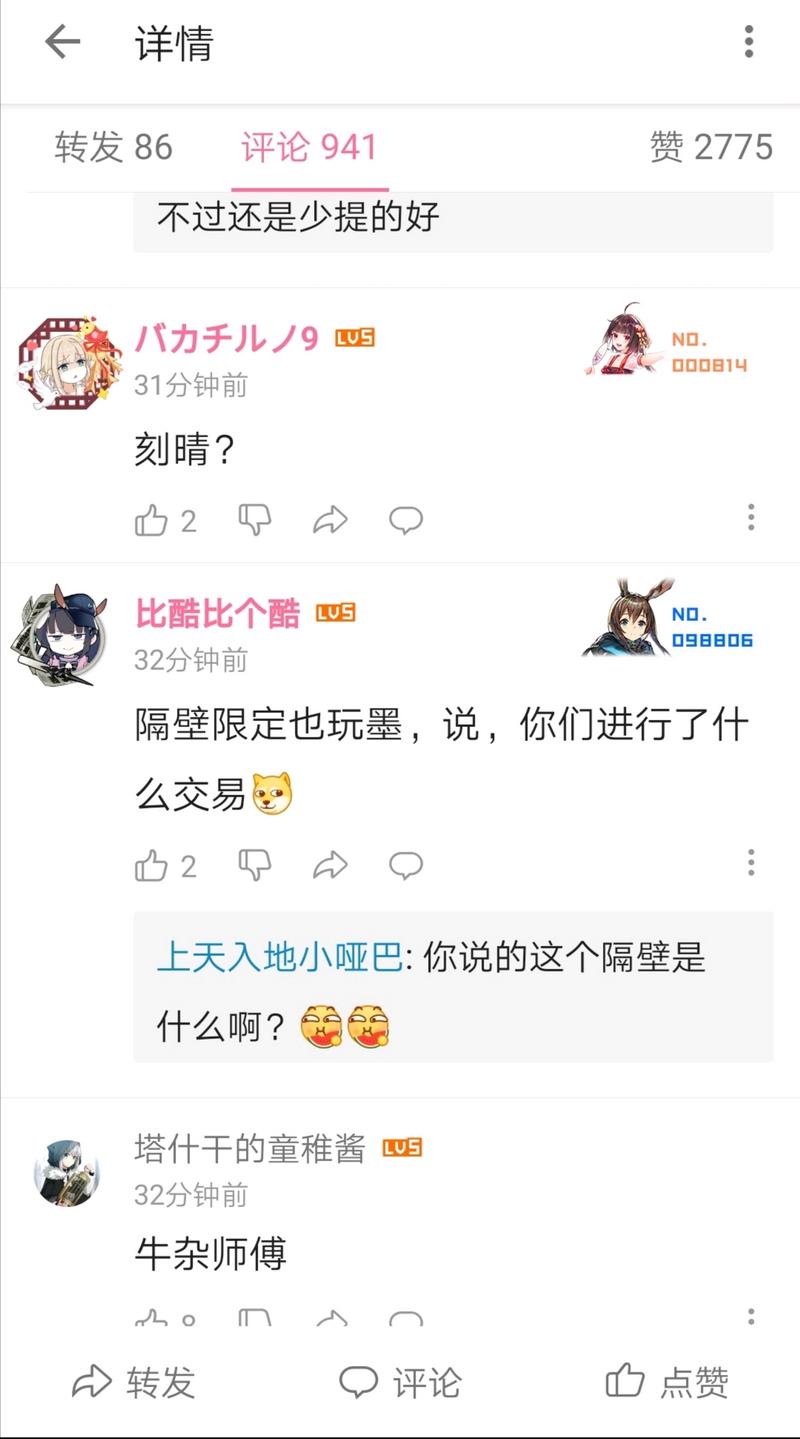Image resolution: width=800 pixels, height=1439 pixels.
Task: View 塔什干的童稚酱's avatar profile
Action: point(66,1172)
